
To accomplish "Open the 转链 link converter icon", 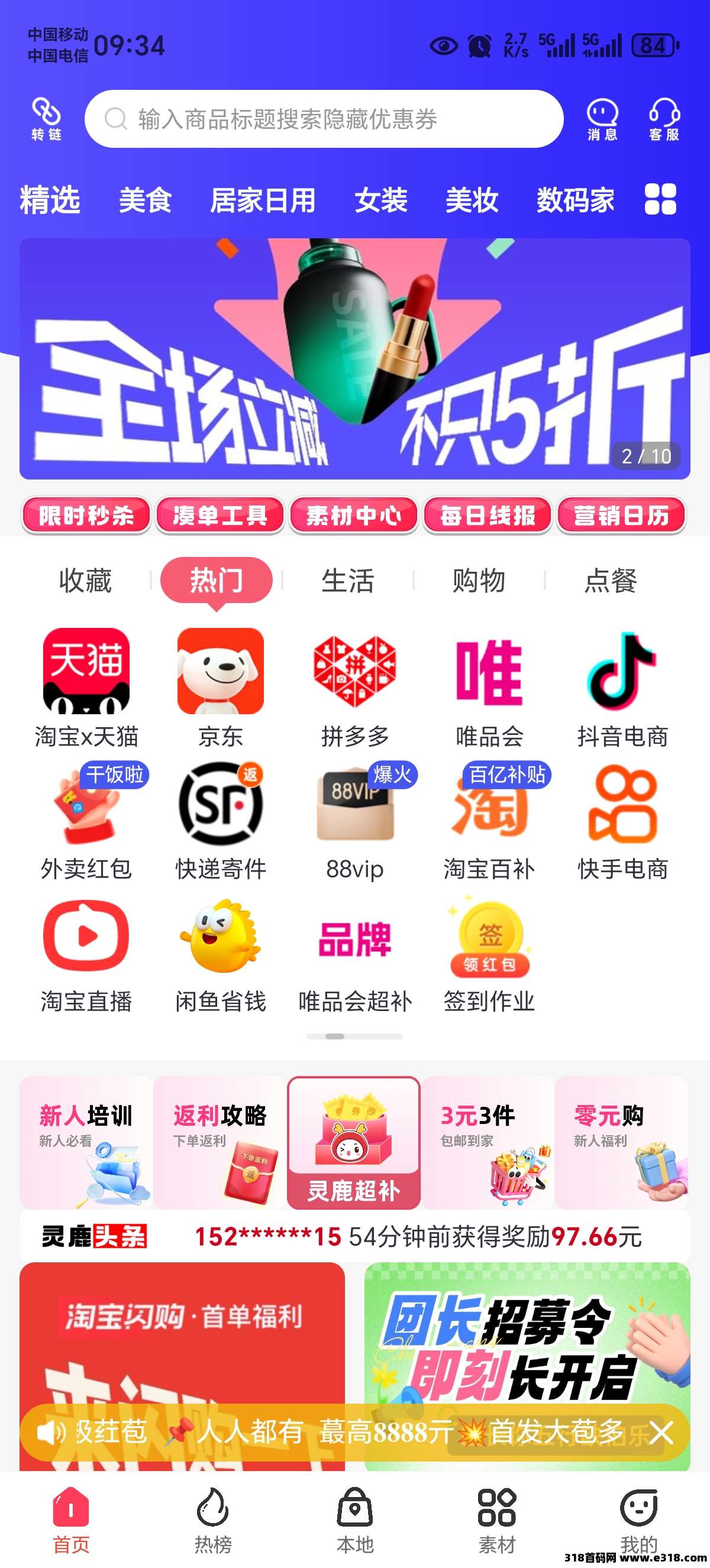I will tap(46, 119).
